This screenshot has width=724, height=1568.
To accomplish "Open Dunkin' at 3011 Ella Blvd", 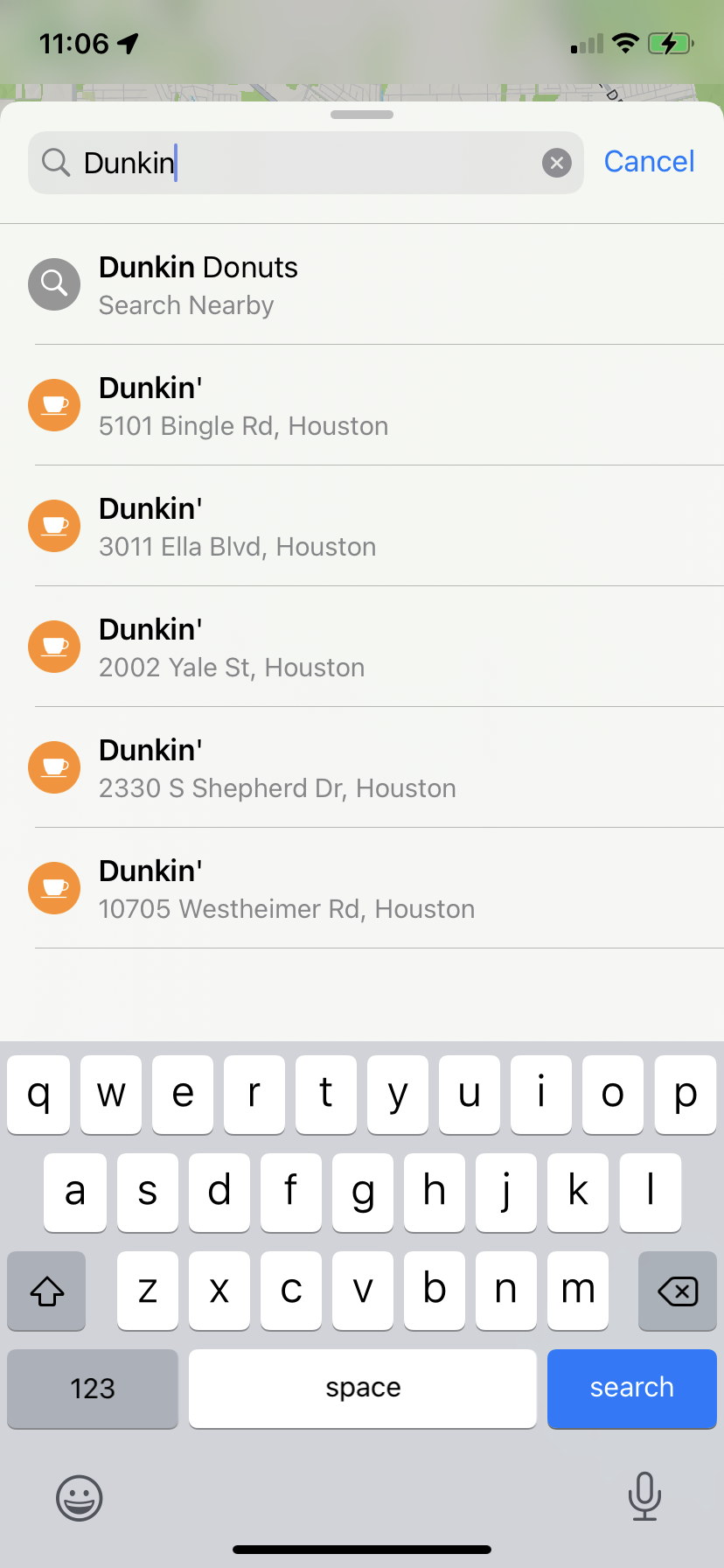I will (362, 527).
